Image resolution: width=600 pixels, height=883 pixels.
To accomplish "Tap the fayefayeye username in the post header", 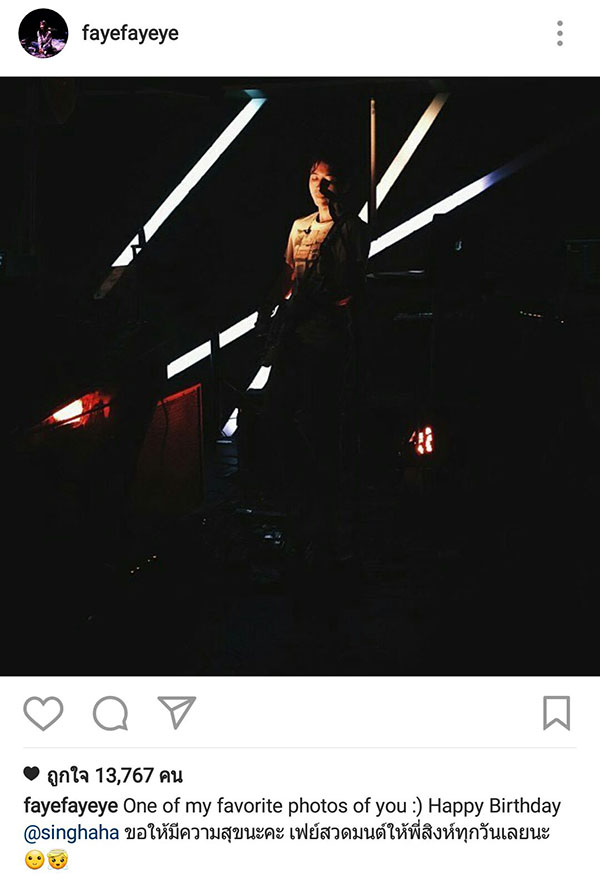I will pyautogui.click(x=130, y=34).
